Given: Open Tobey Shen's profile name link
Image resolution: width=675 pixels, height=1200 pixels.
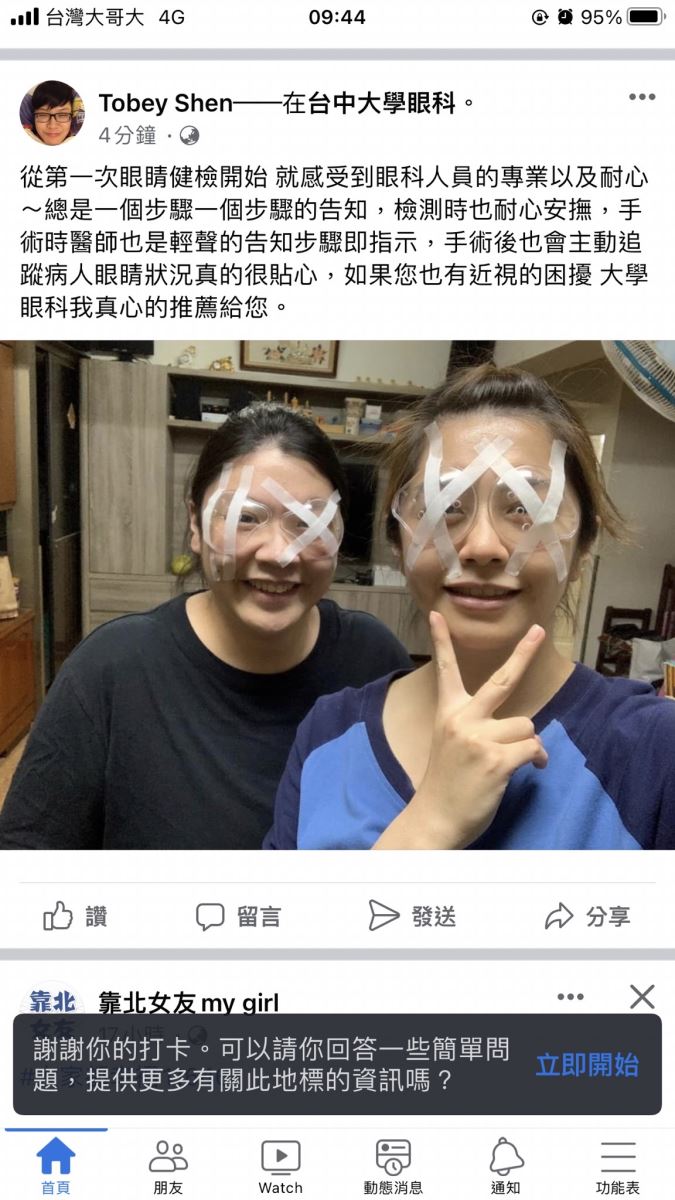Looking at the screenshot, I should tap(166, 102).
